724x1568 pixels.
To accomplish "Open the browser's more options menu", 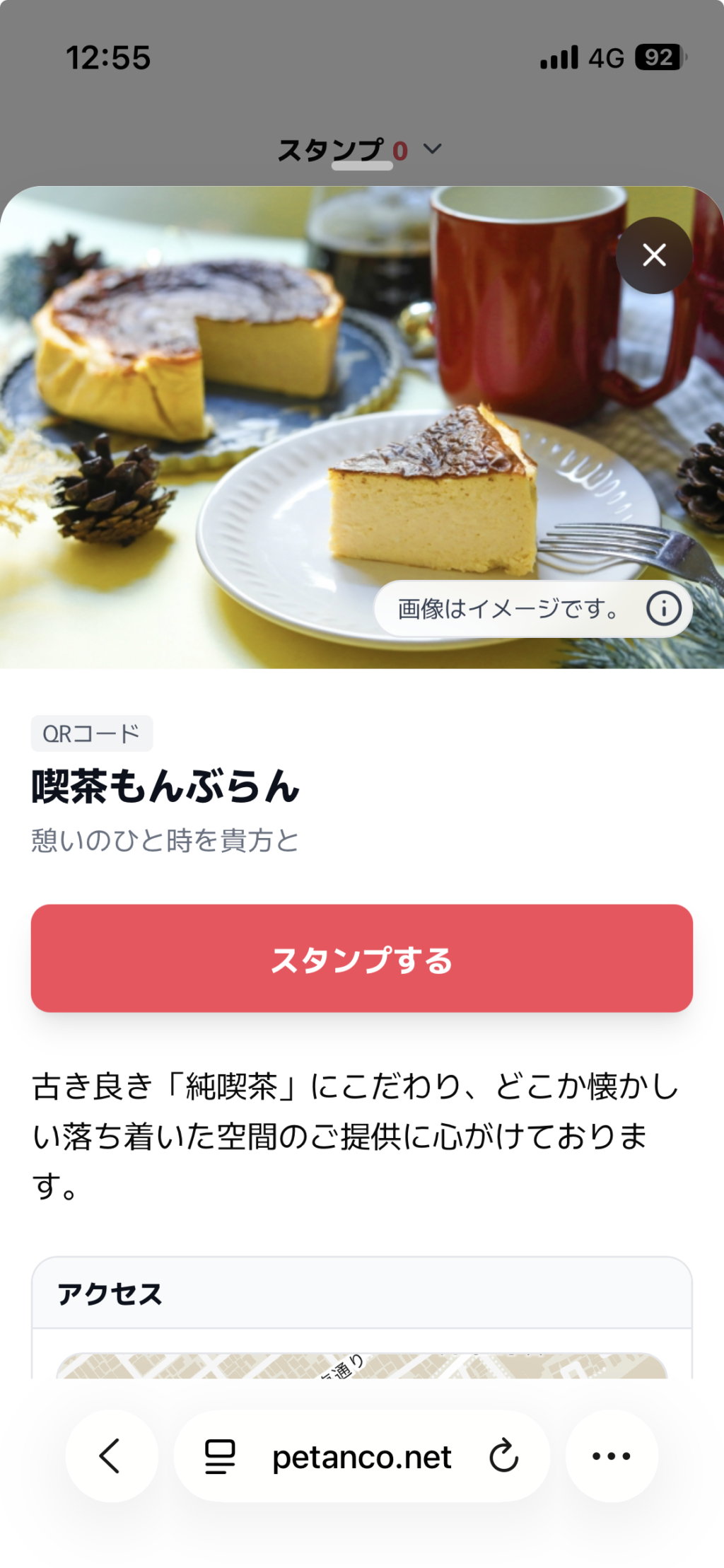I will (x=612, y=1456).
